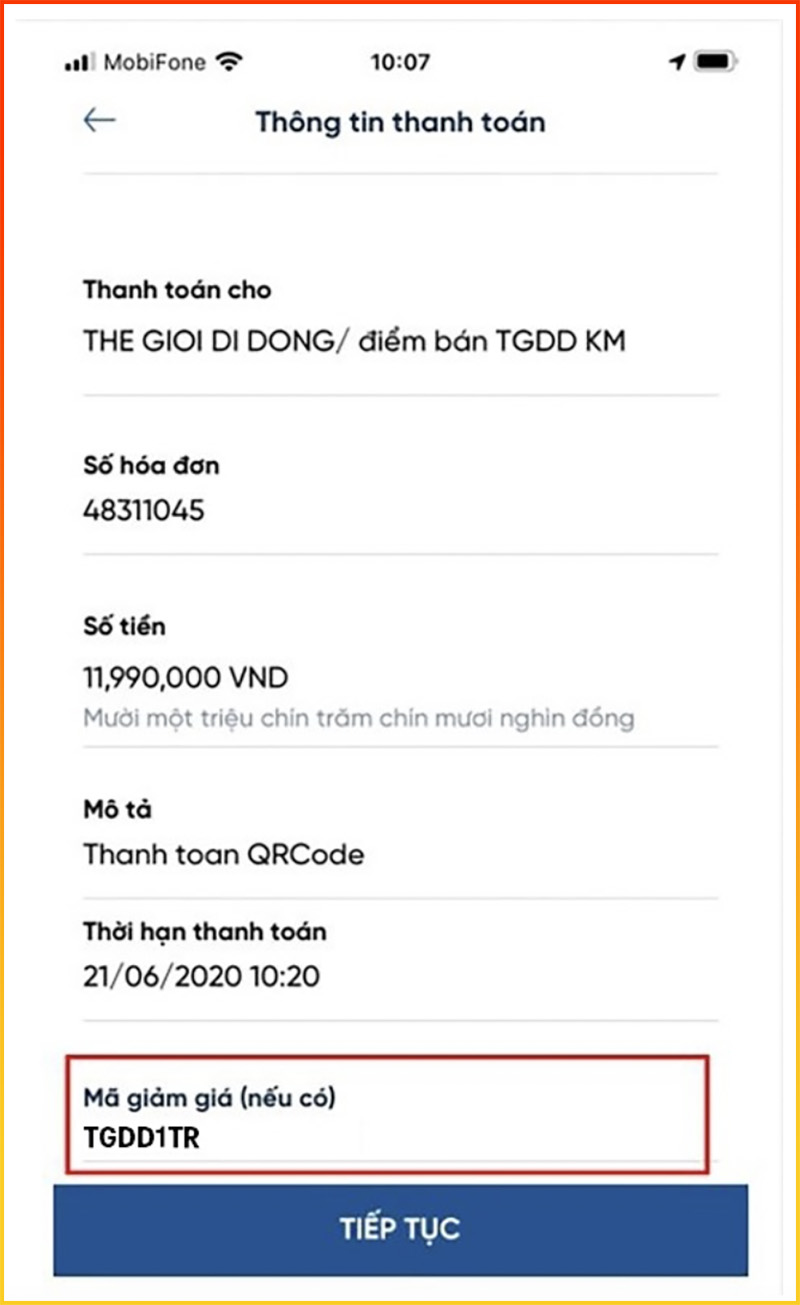This screenshot has width=800, height=1305.
Task: Tap the Thông tin thanh toán title
Action: point(399,123)
